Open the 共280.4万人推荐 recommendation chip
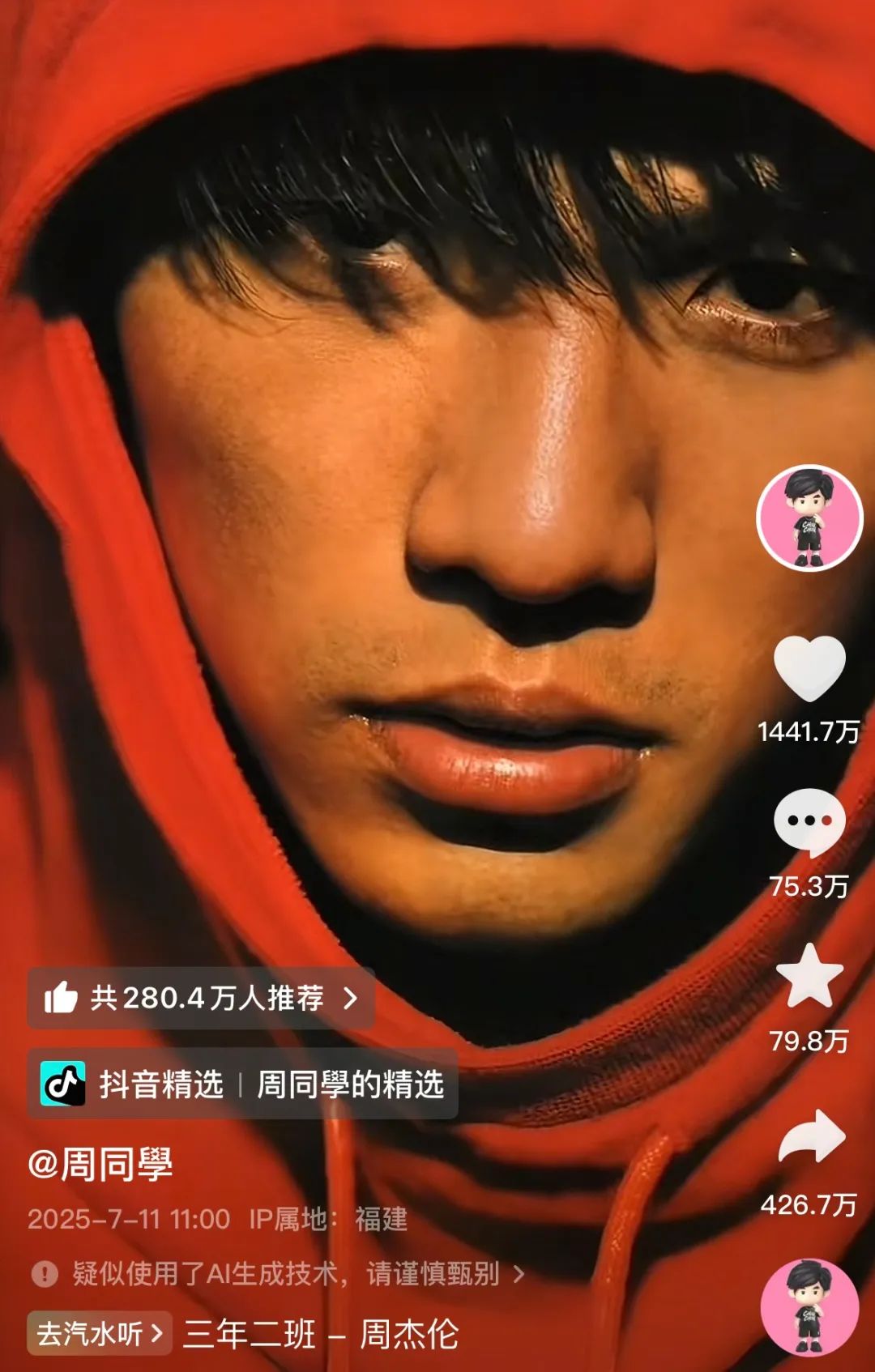Image resolution: width=875 pixels, height=1372 pixels. [201, 998]
